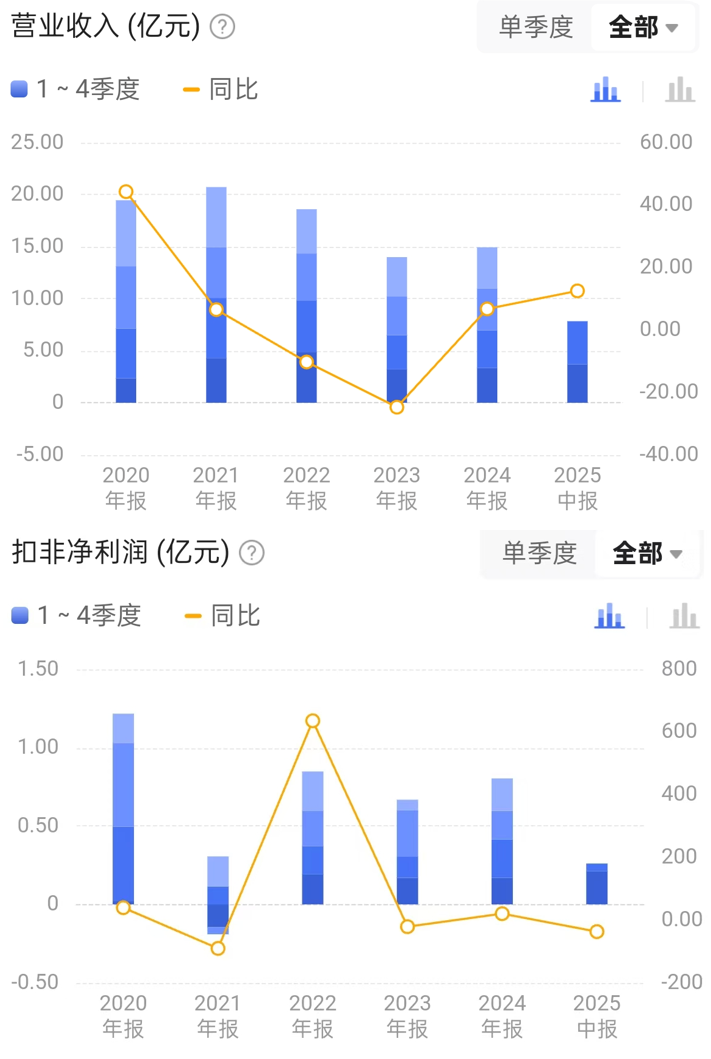Toggle 同比 legend in 扣非净利润 chart
Screen dimensions: 711x1059
(223, 615)
